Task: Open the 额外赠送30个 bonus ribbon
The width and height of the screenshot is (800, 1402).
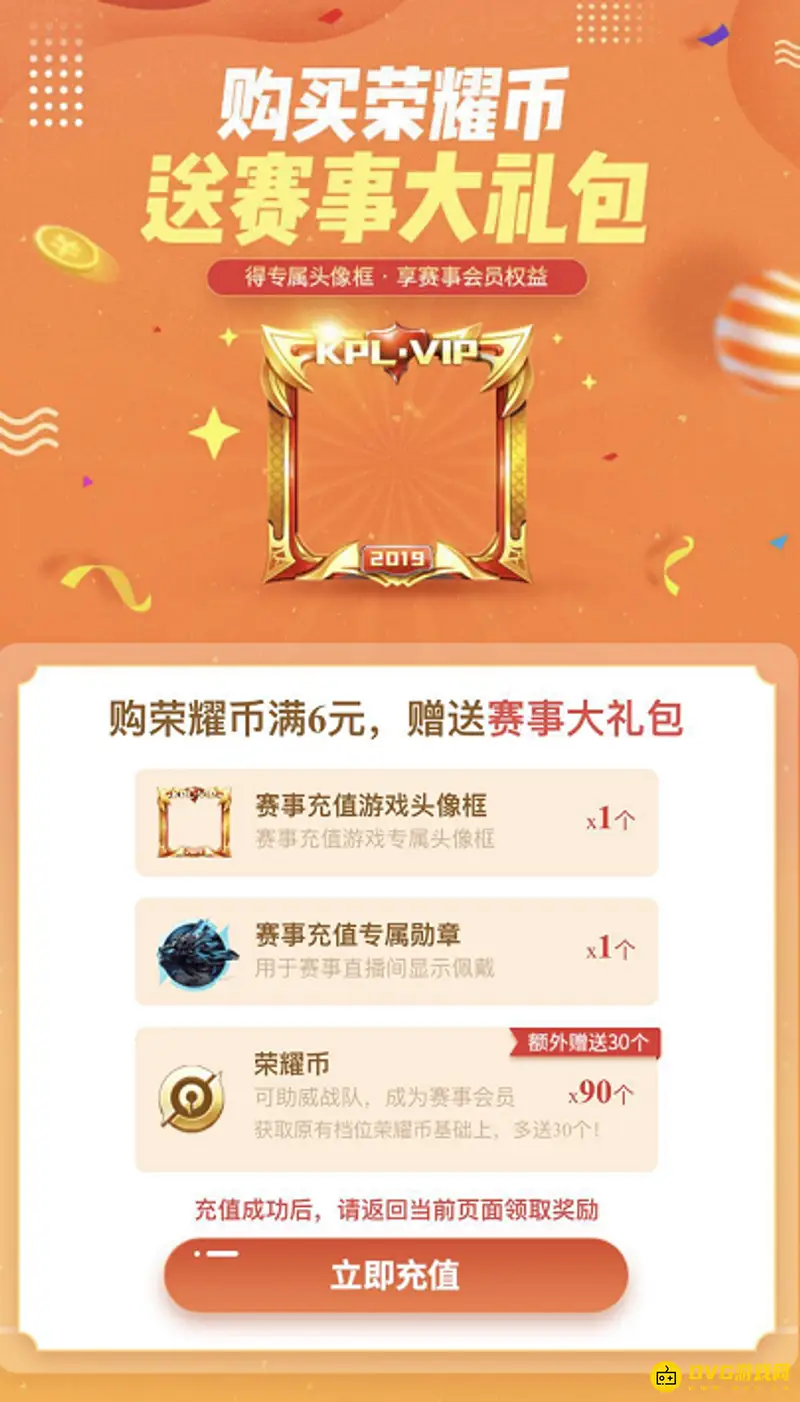Action: tap(585, 1041)
